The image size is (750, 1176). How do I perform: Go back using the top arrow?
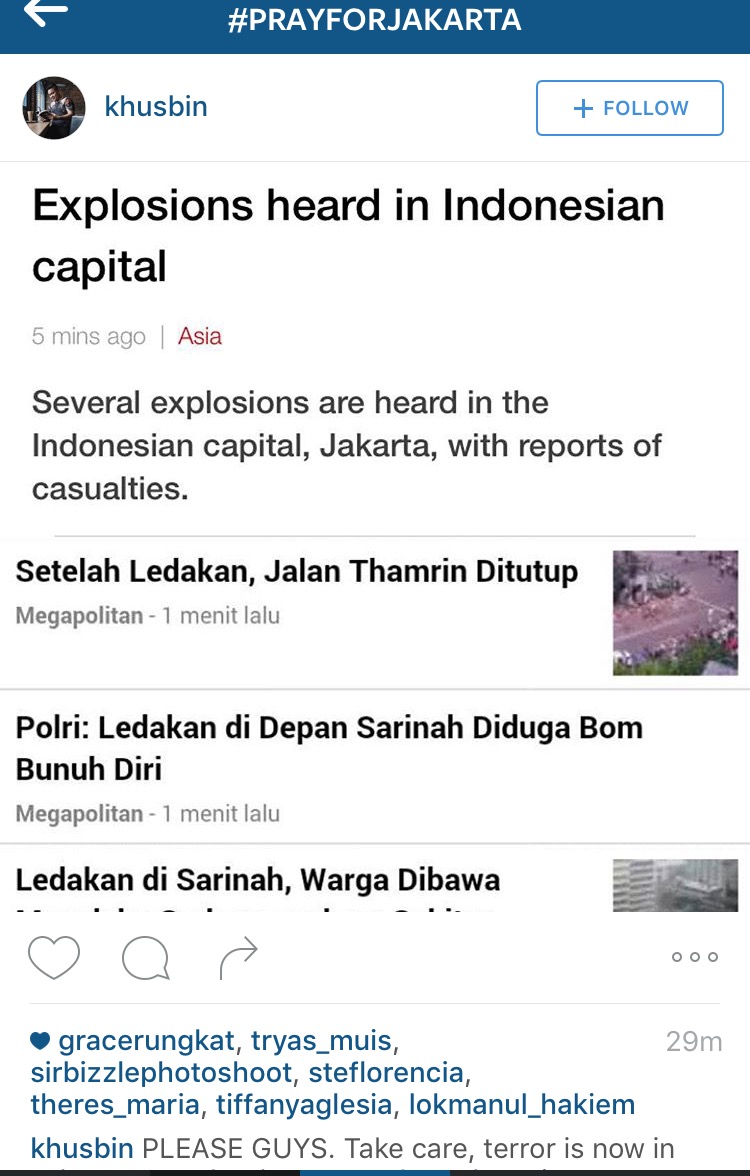coord(46,14)
